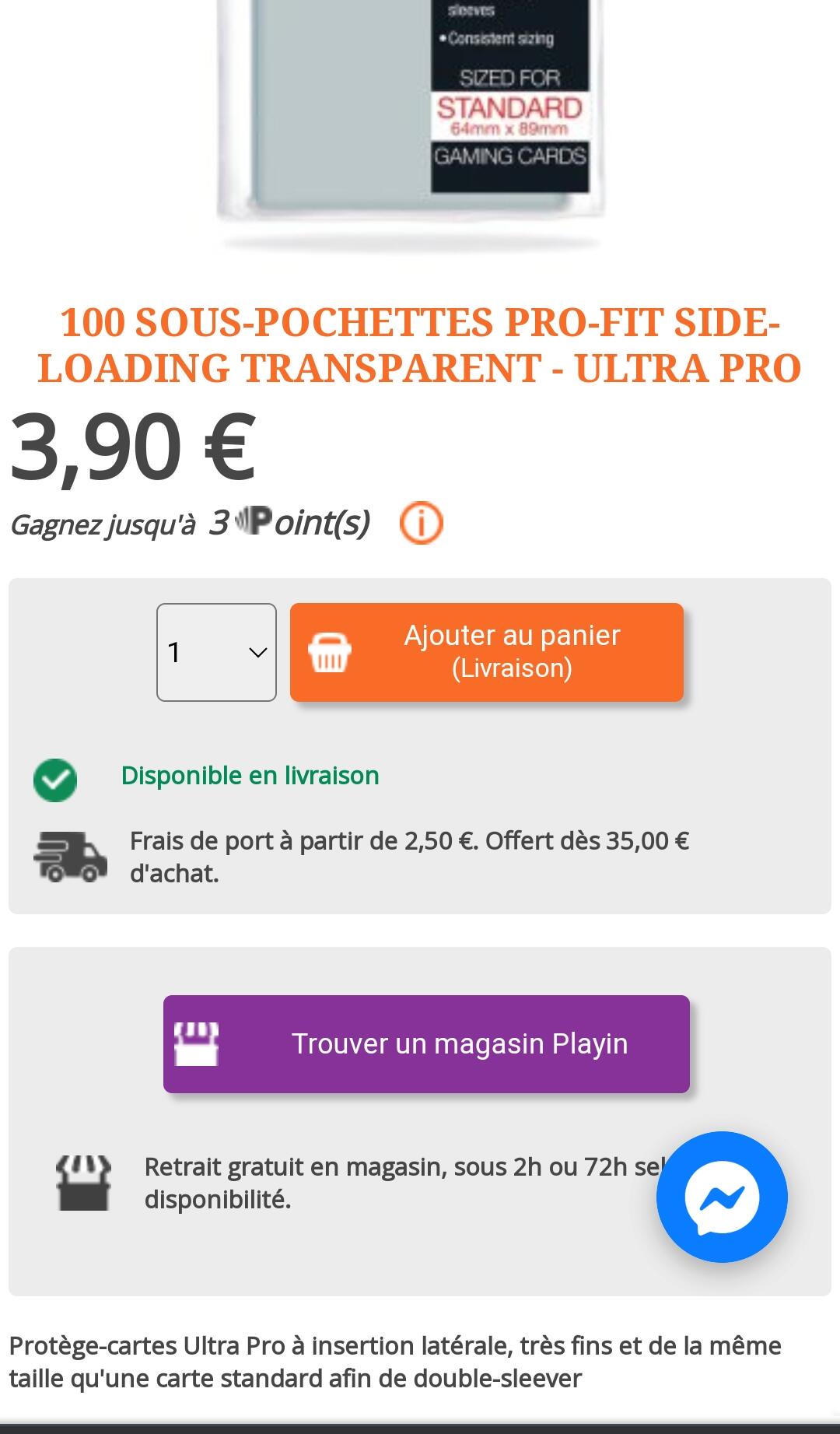Viewport: 840px width, 1434px height.
Task: Open the quantity dropdown
Action: (216, 652)
